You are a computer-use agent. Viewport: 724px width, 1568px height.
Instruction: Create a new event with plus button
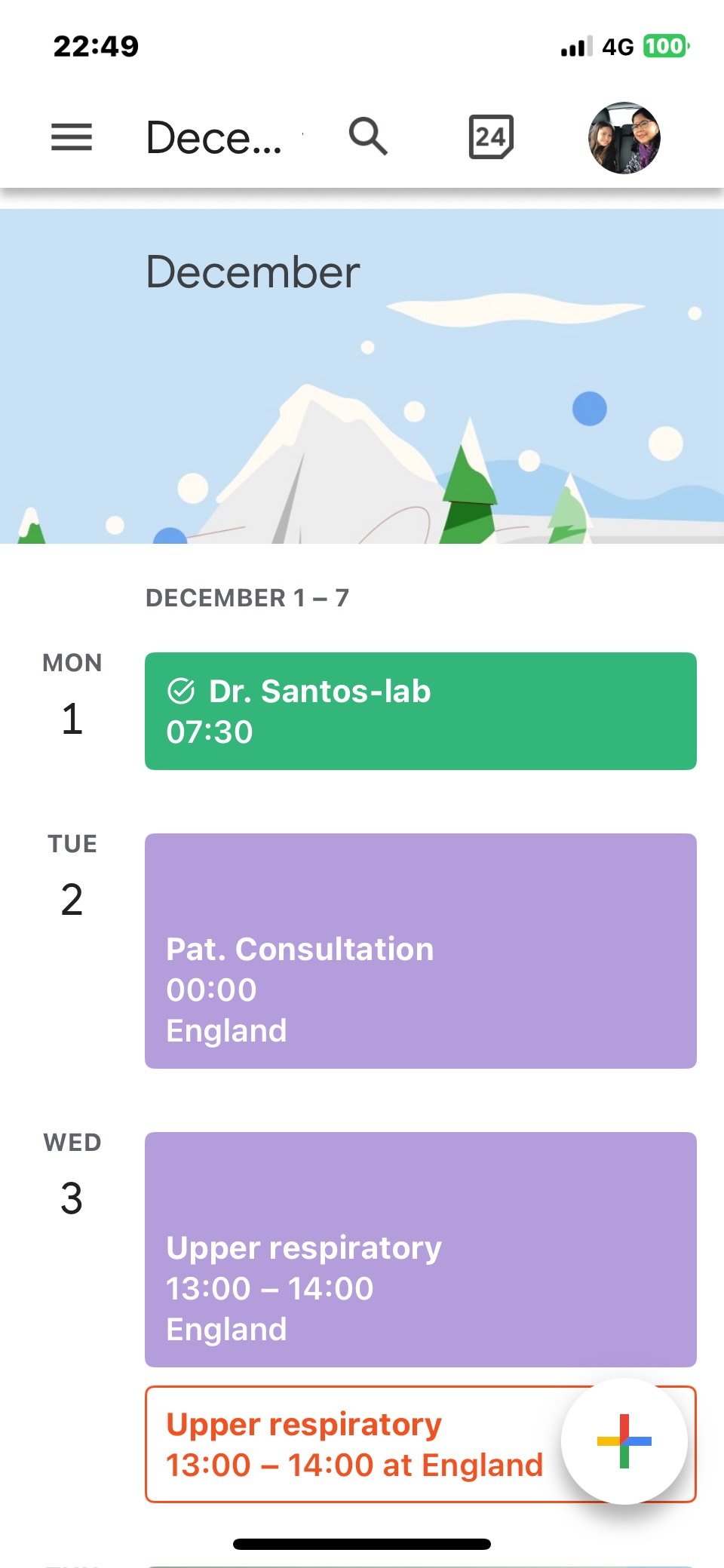pos(624,1441)
